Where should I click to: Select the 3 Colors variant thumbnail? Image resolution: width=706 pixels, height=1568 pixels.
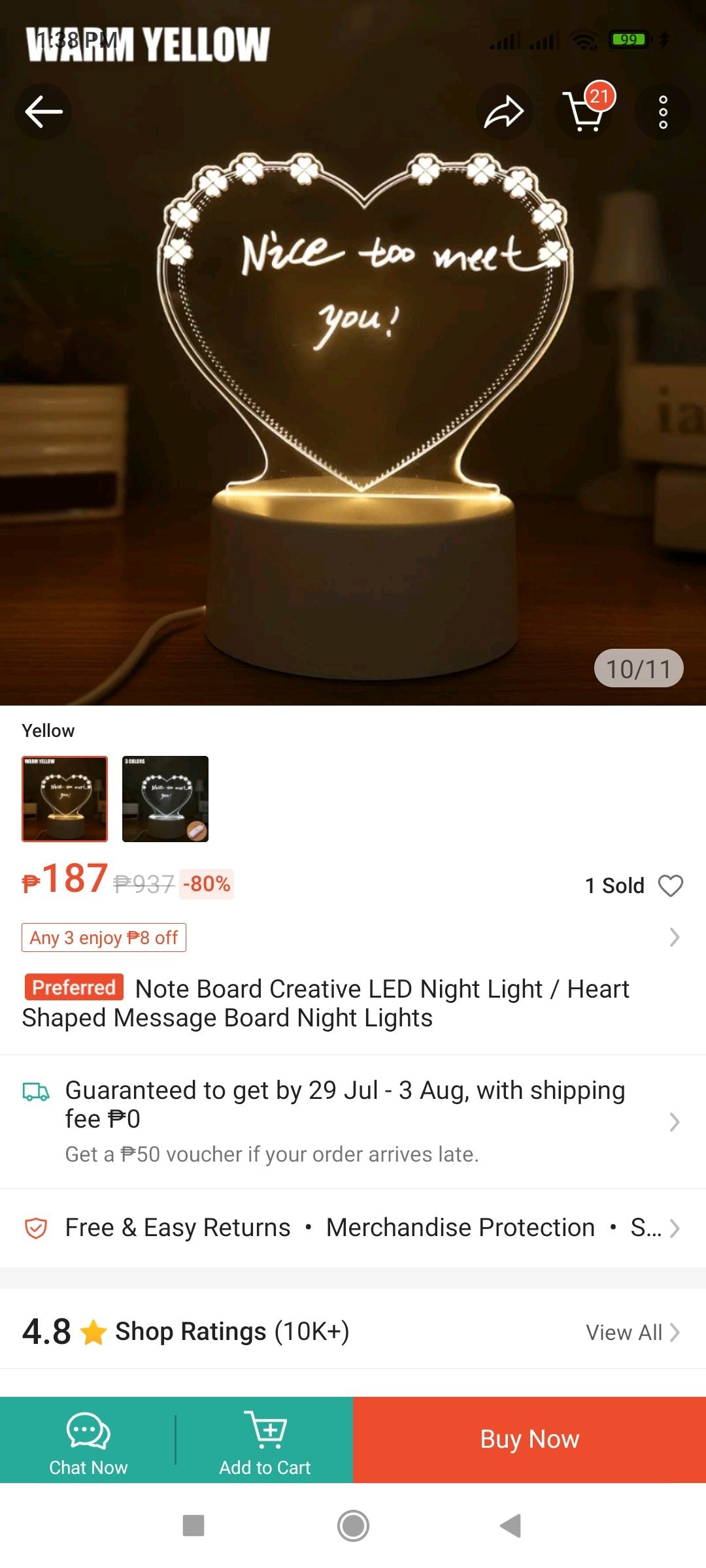165,798
